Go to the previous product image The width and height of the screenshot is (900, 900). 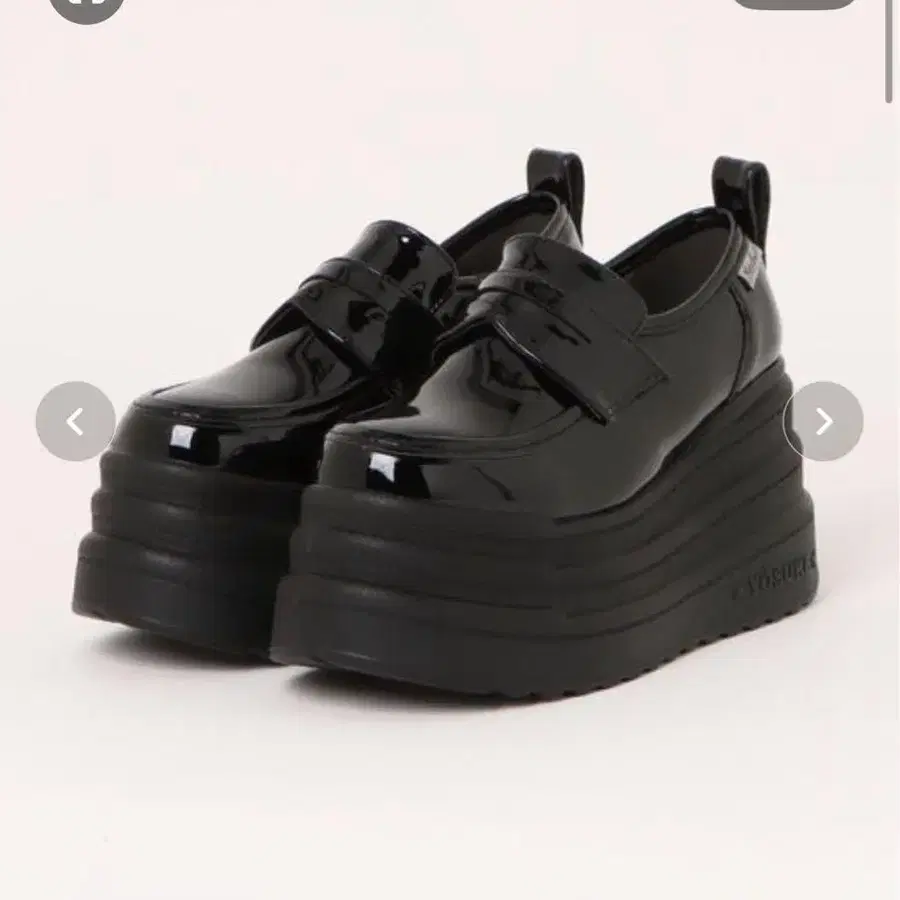click(x=75, y=421)
